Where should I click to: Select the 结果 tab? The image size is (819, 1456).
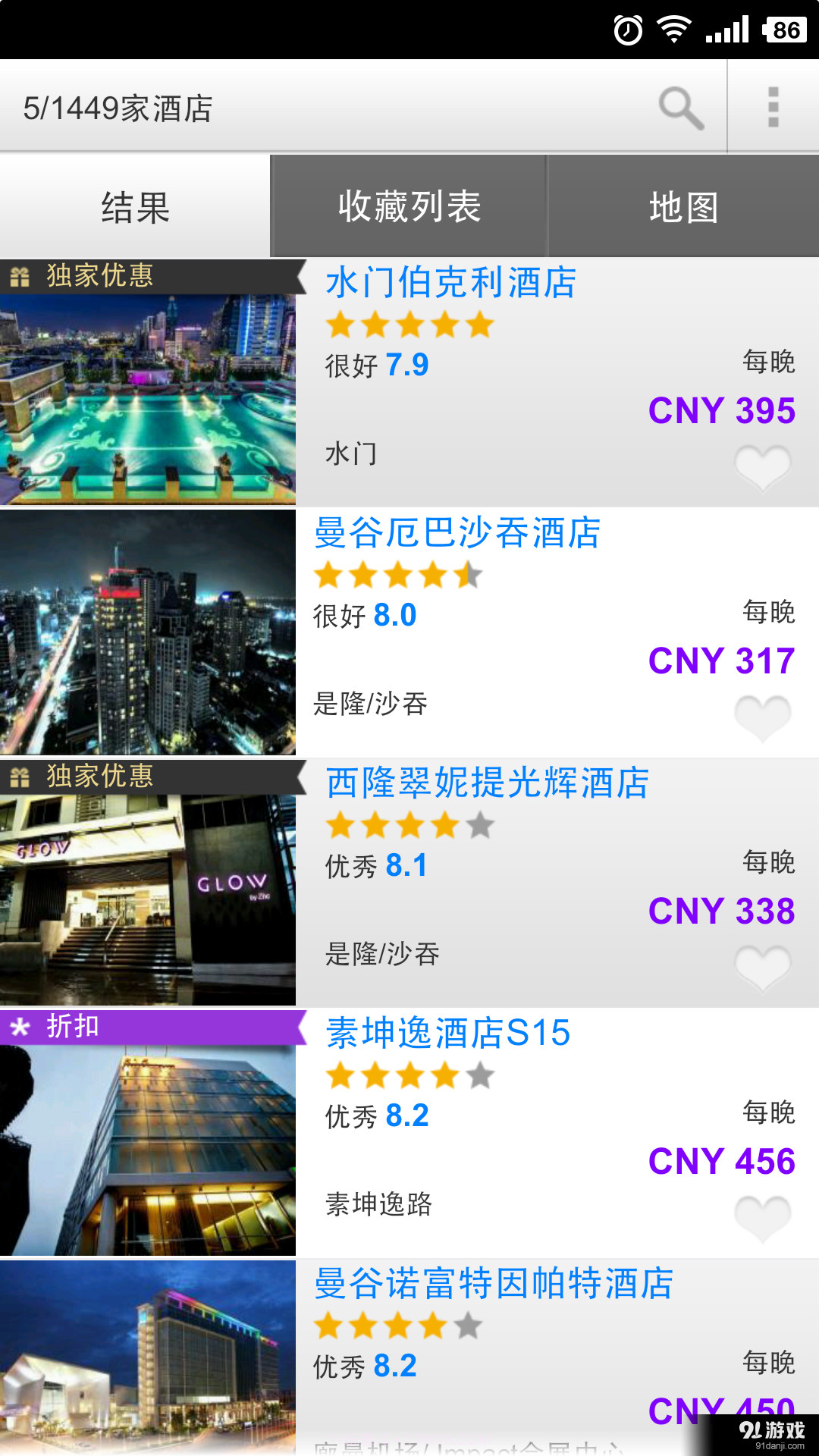135,206
